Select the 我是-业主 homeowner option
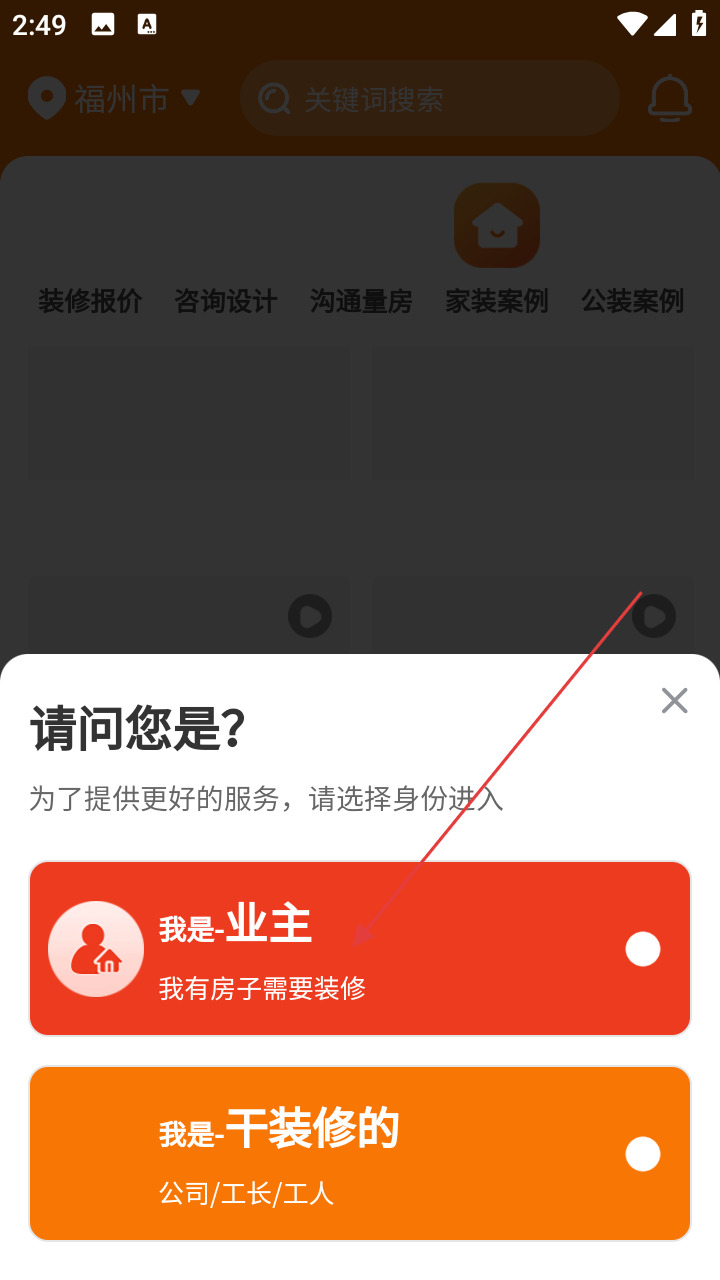This screenshot has width=720, height=1280. tap(360, 948)
